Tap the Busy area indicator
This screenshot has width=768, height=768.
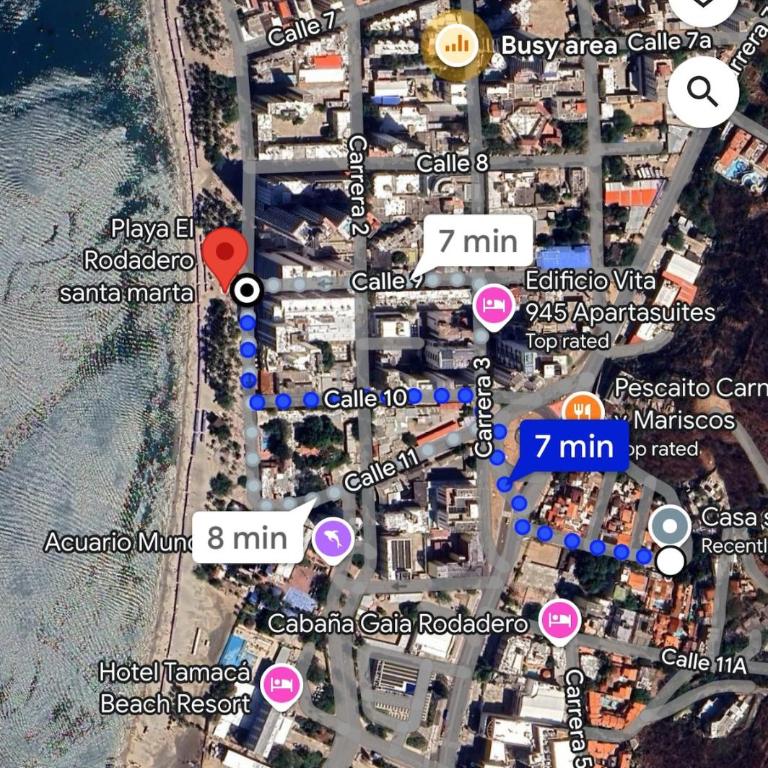click(x=456, y=43)
